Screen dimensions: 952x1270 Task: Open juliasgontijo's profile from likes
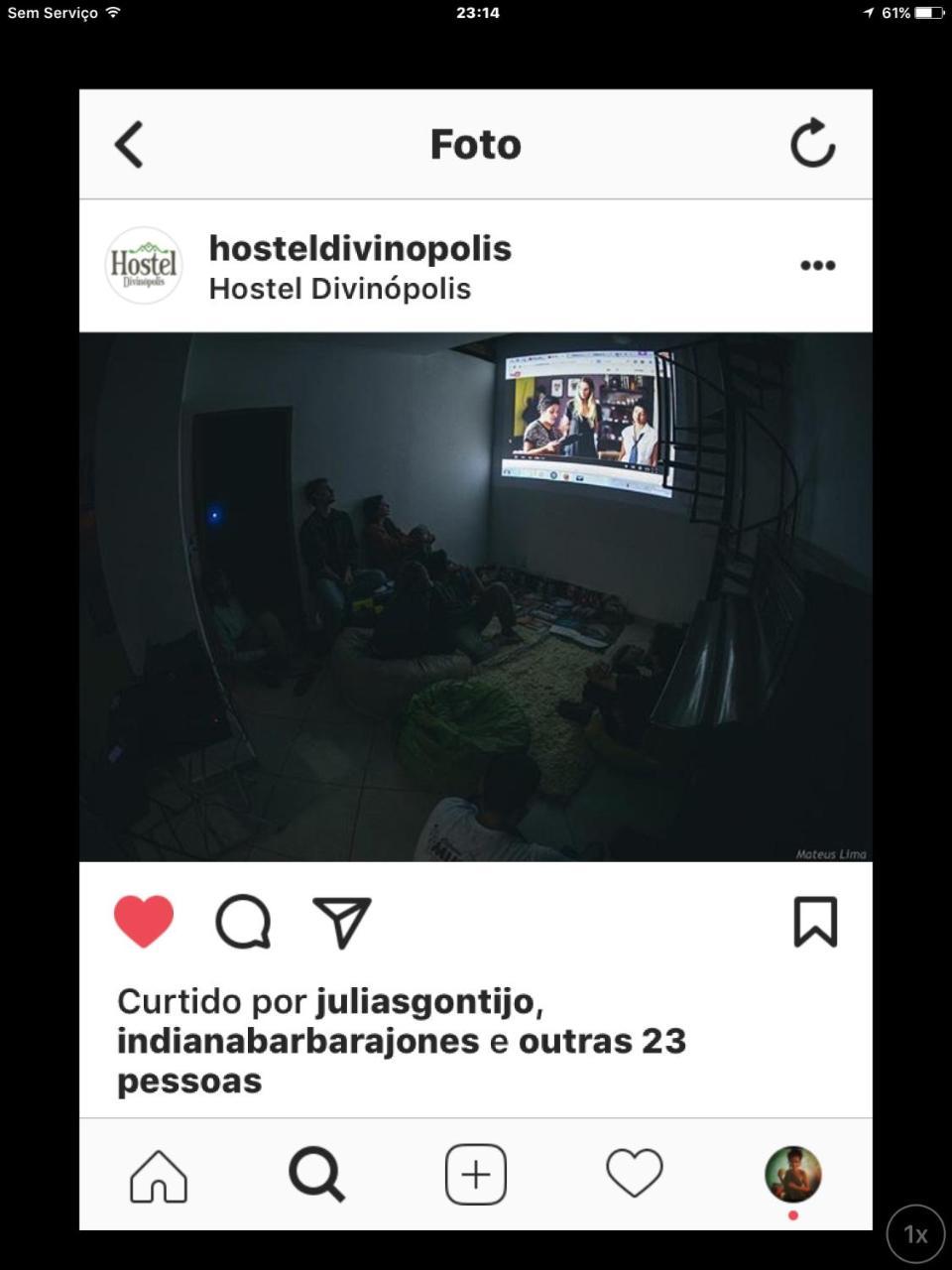tap(425, 1002)
